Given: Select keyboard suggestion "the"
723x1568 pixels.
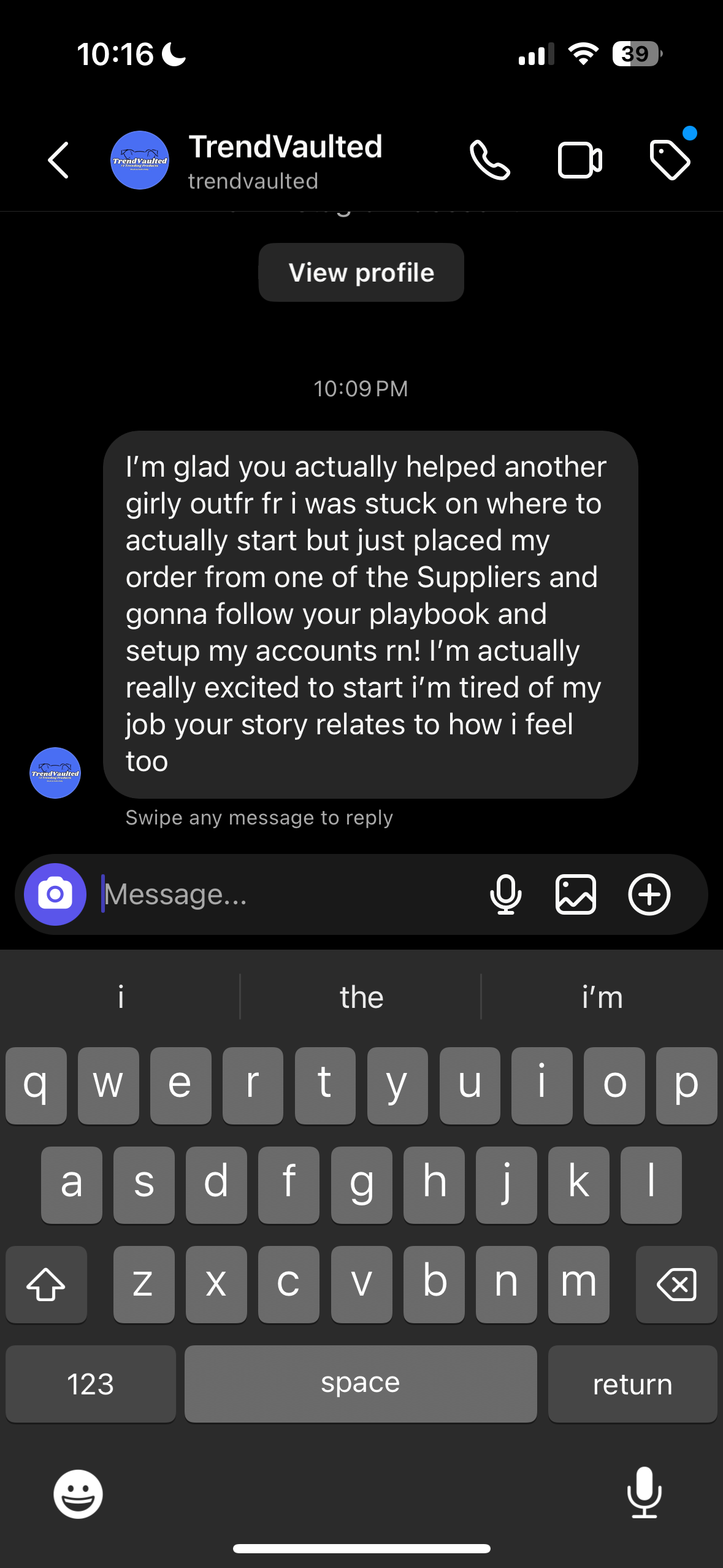Looking at the screenshot, I should (361, 997).
